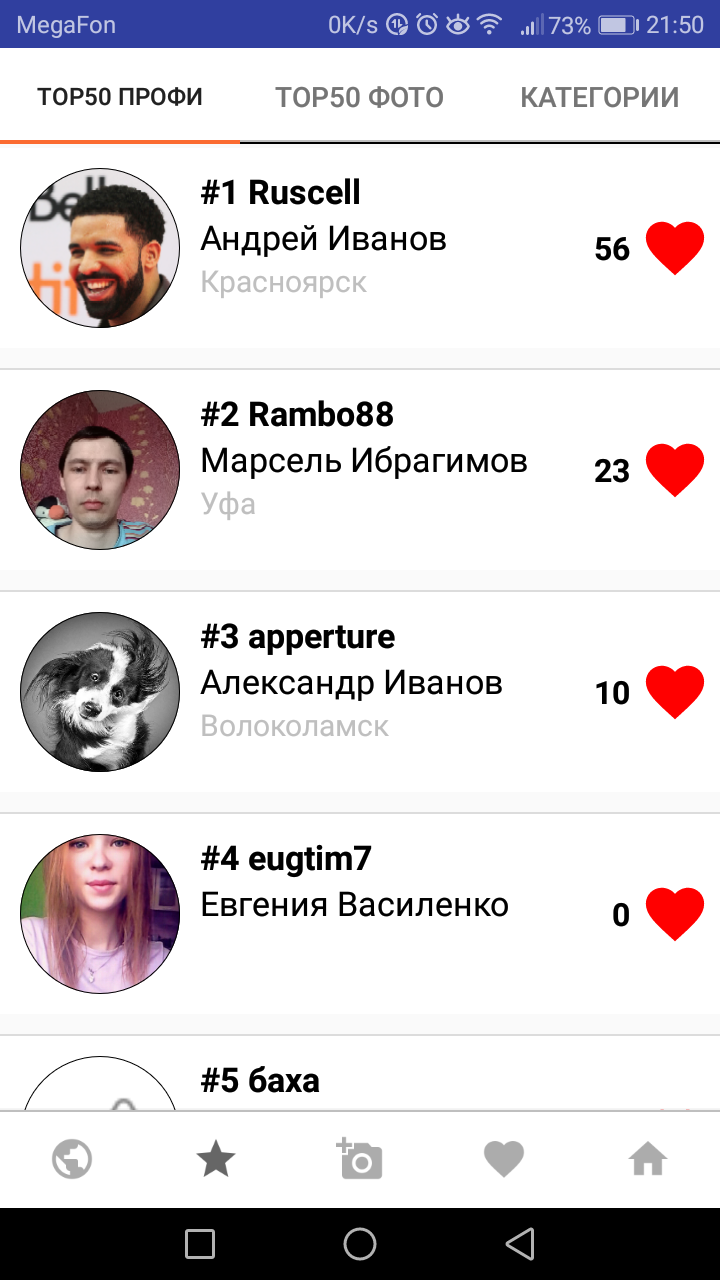Tap the system back button
720x1280 pixels.
point(519,1243)
